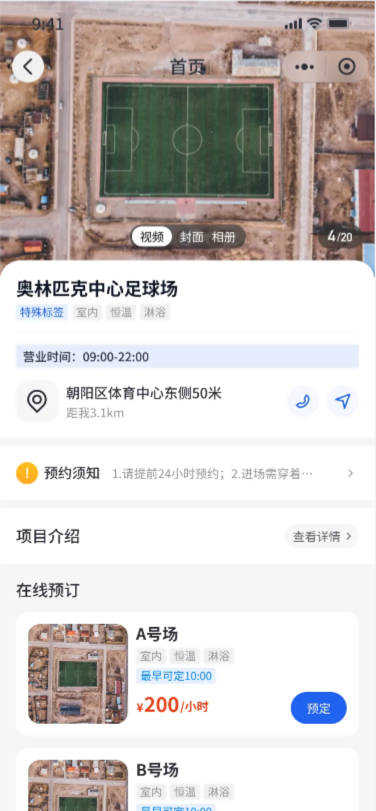
Task: Book A号场 with the 预定 button
Action: pyautogui.click(x=319, y=708)
